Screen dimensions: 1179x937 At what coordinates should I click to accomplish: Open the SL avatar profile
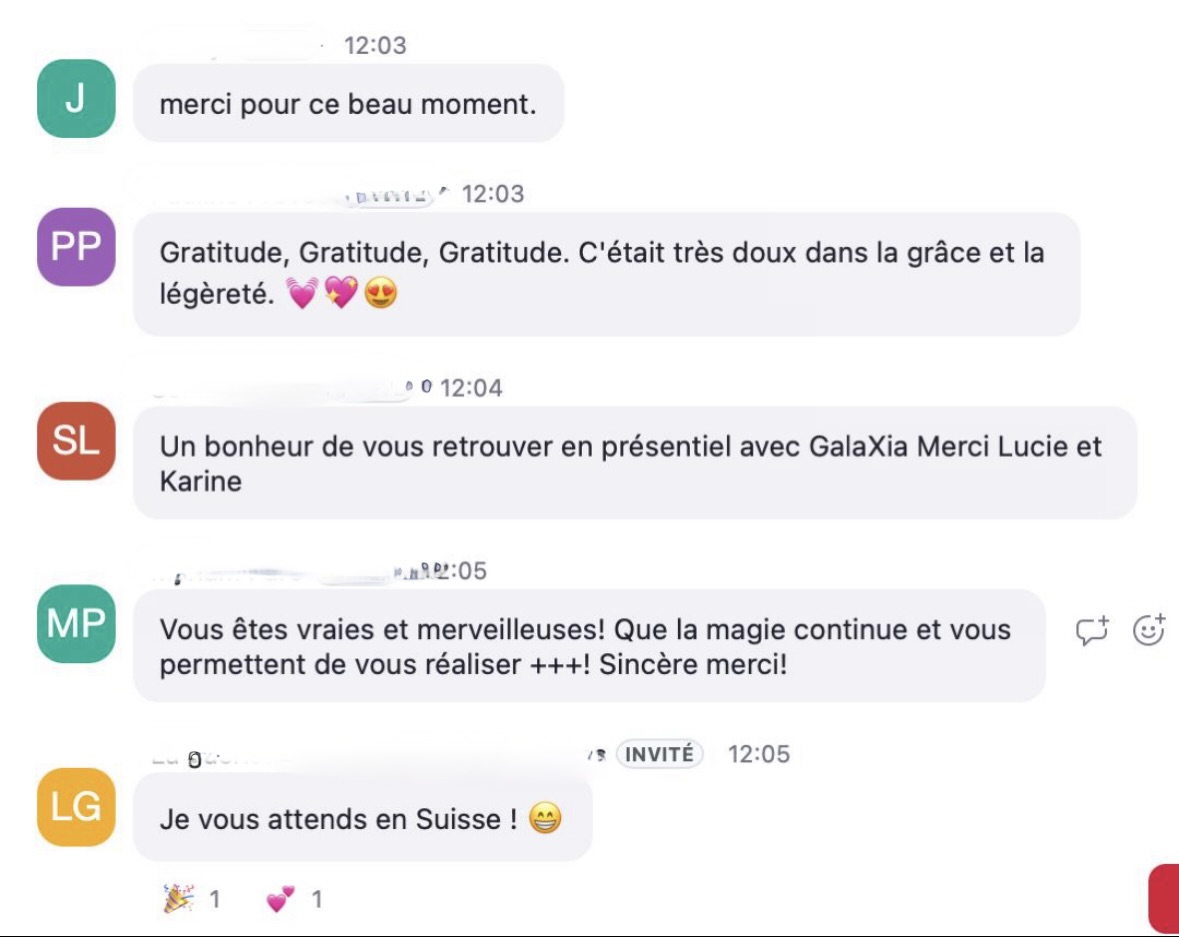pyautogui.click(x=76, y=441)
